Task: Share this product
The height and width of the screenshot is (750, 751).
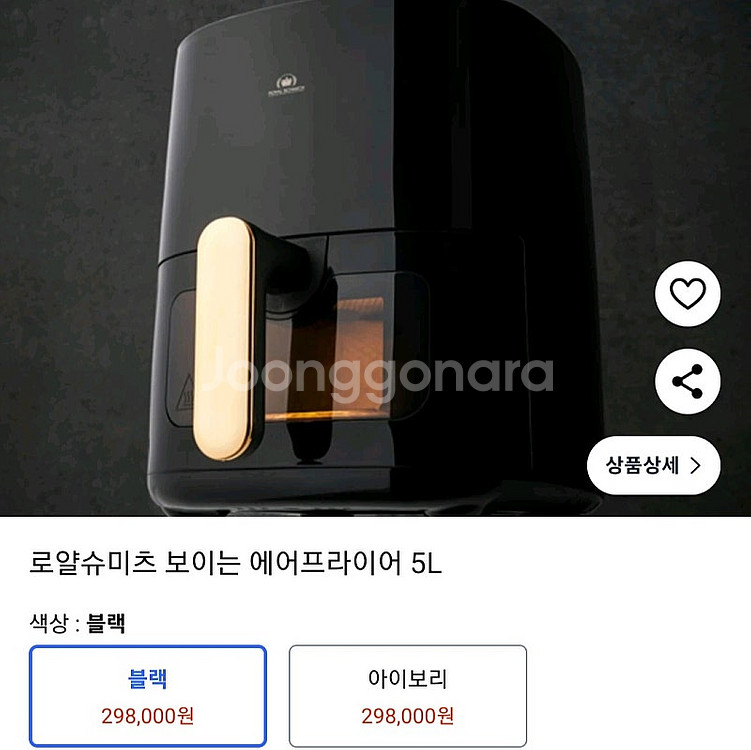Action: click(x=687, y=381)
